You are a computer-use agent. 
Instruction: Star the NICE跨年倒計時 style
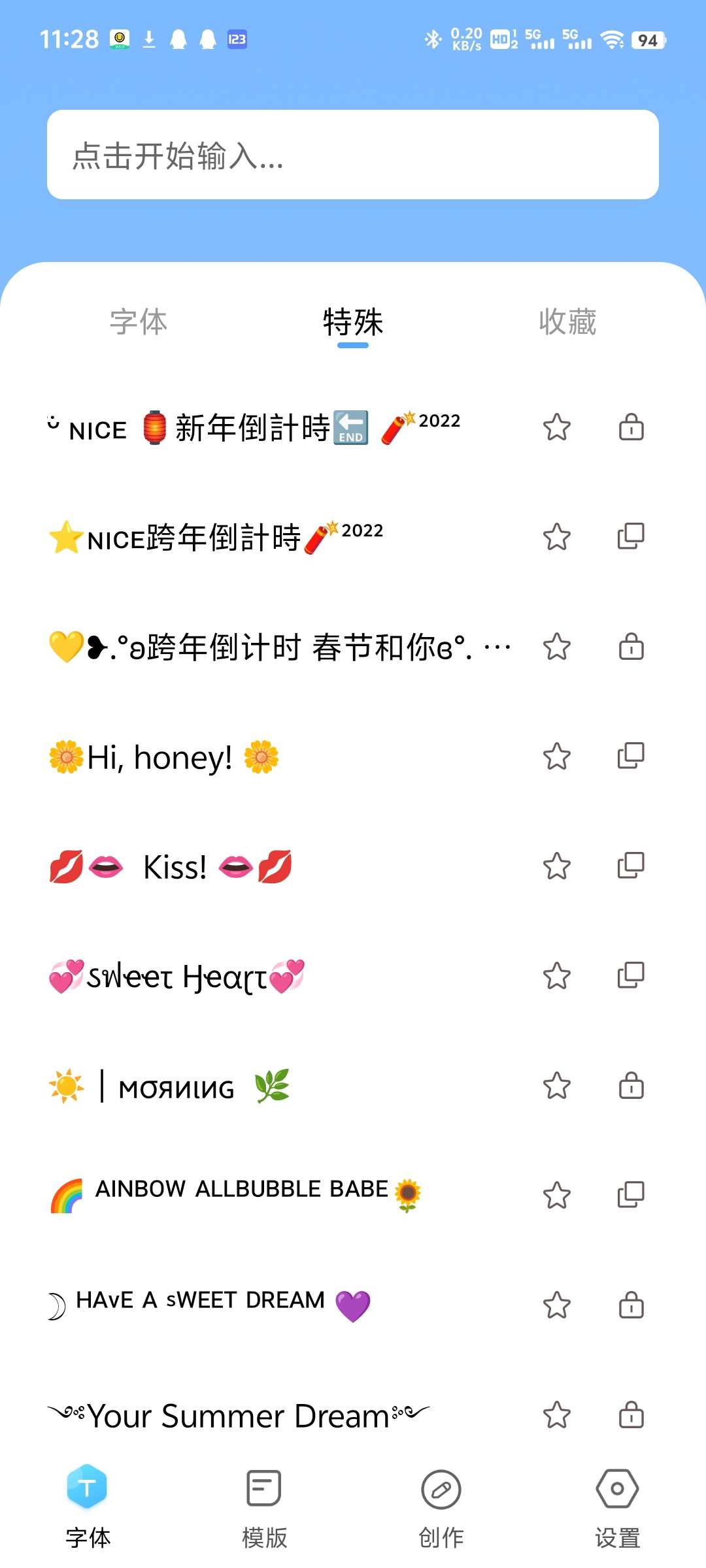point(557,538)
